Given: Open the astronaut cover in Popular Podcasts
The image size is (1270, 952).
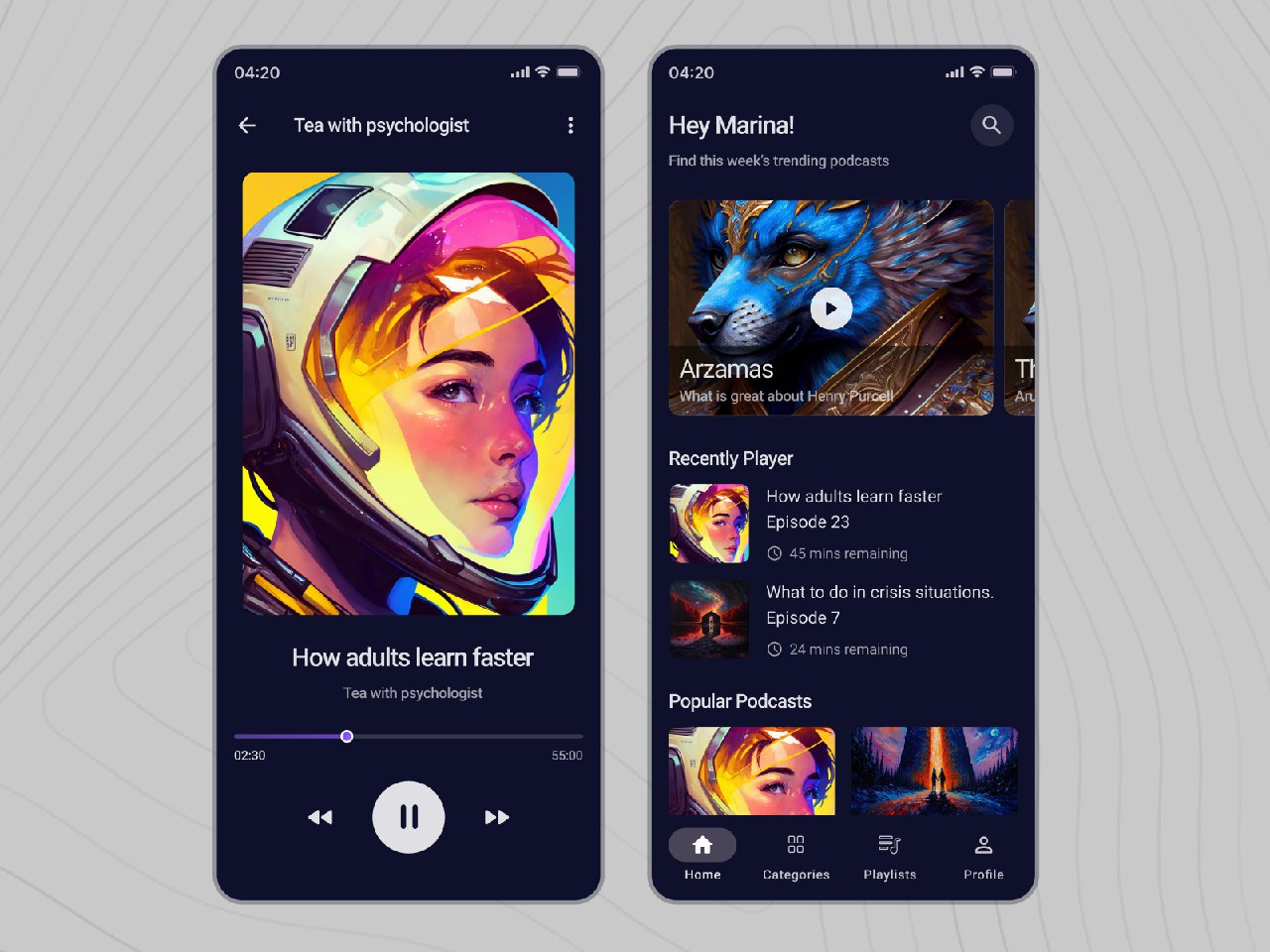Looking at the screenshot, I should click(x=751, y=771).
